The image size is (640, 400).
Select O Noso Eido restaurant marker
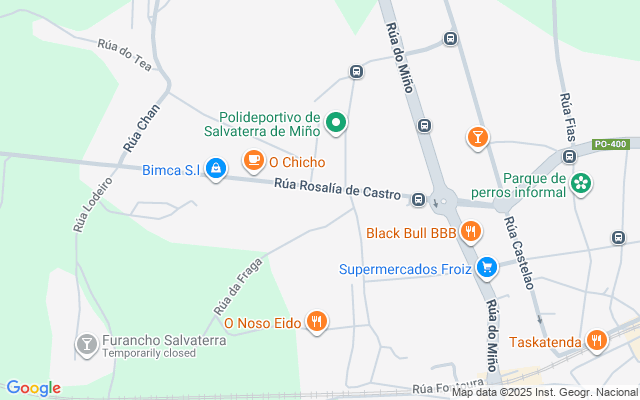point(317,321)
